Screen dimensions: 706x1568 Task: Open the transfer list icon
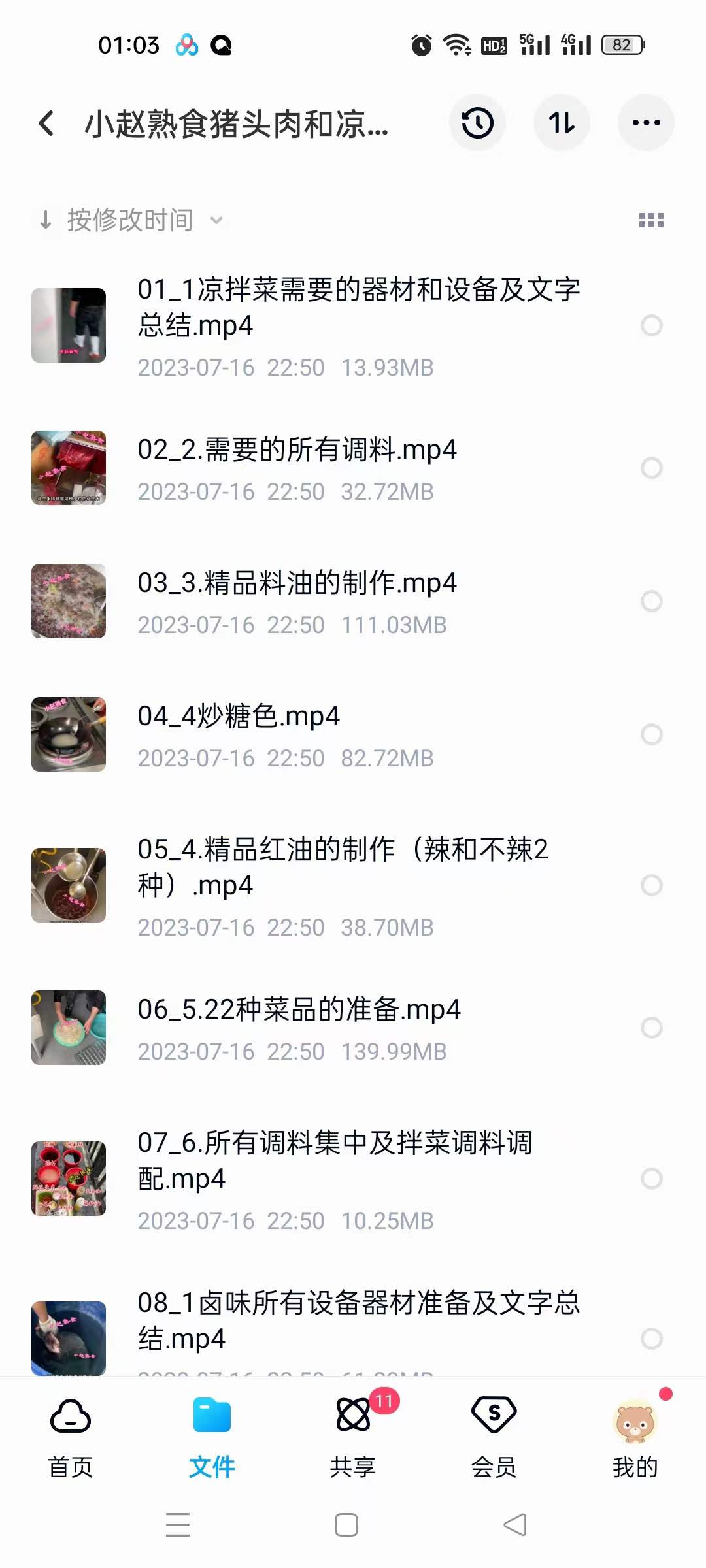(x=562, y=123)
